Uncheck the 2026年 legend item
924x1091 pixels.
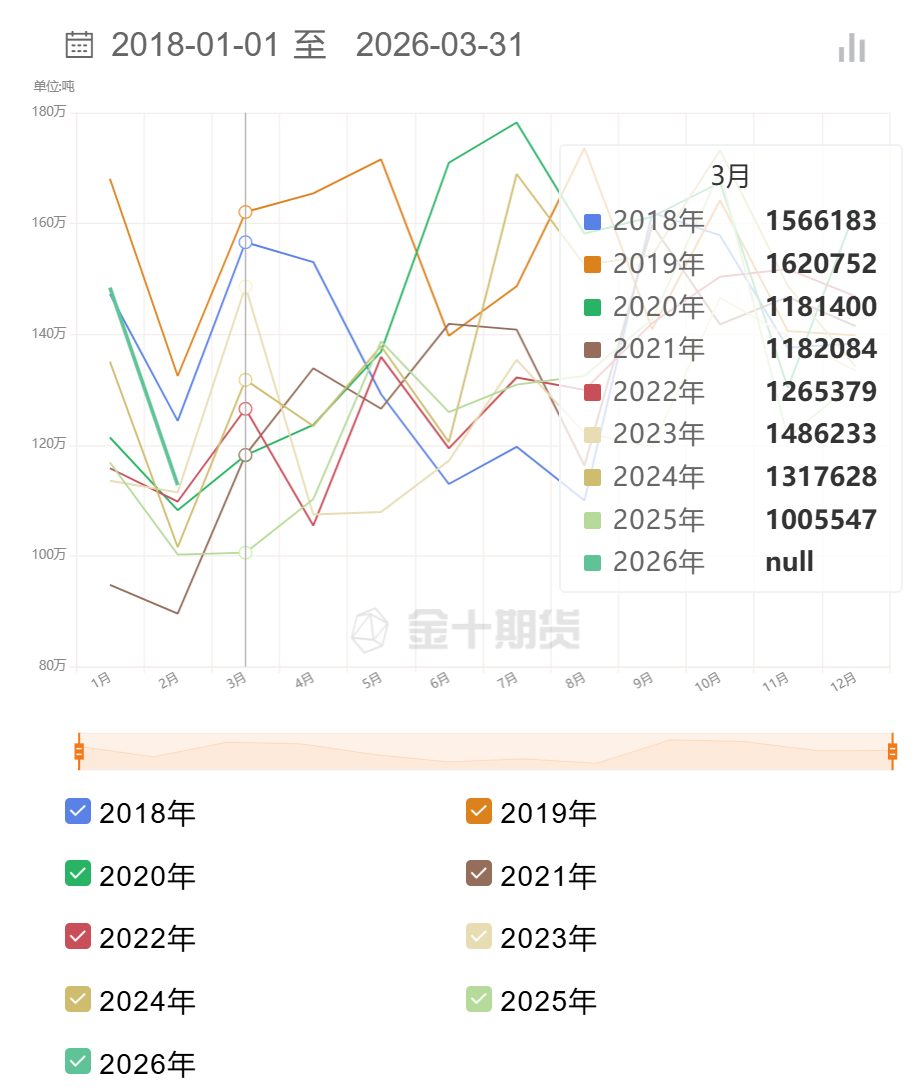pos(78,1062)
